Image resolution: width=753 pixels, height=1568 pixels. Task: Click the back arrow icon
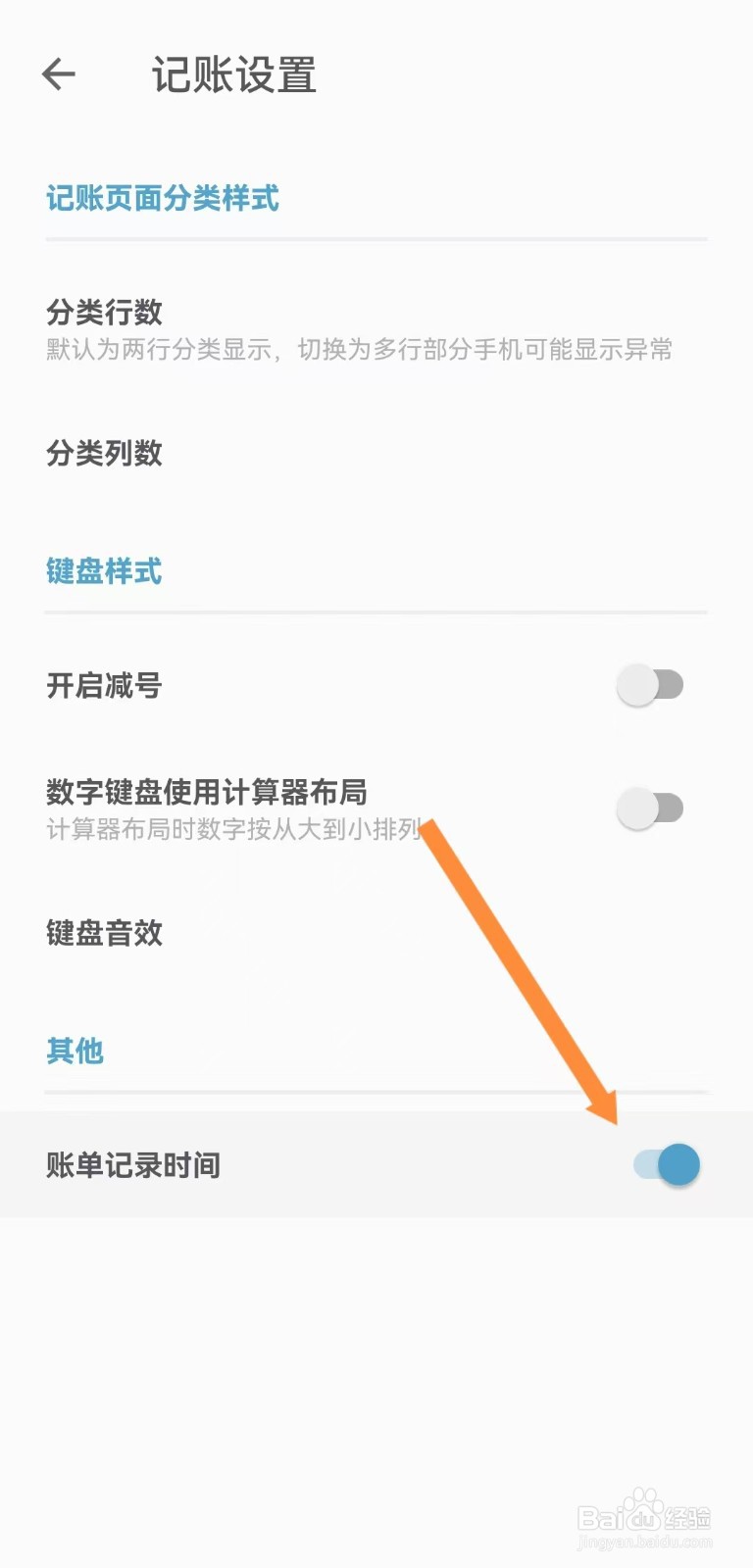(x=59, y=73)
